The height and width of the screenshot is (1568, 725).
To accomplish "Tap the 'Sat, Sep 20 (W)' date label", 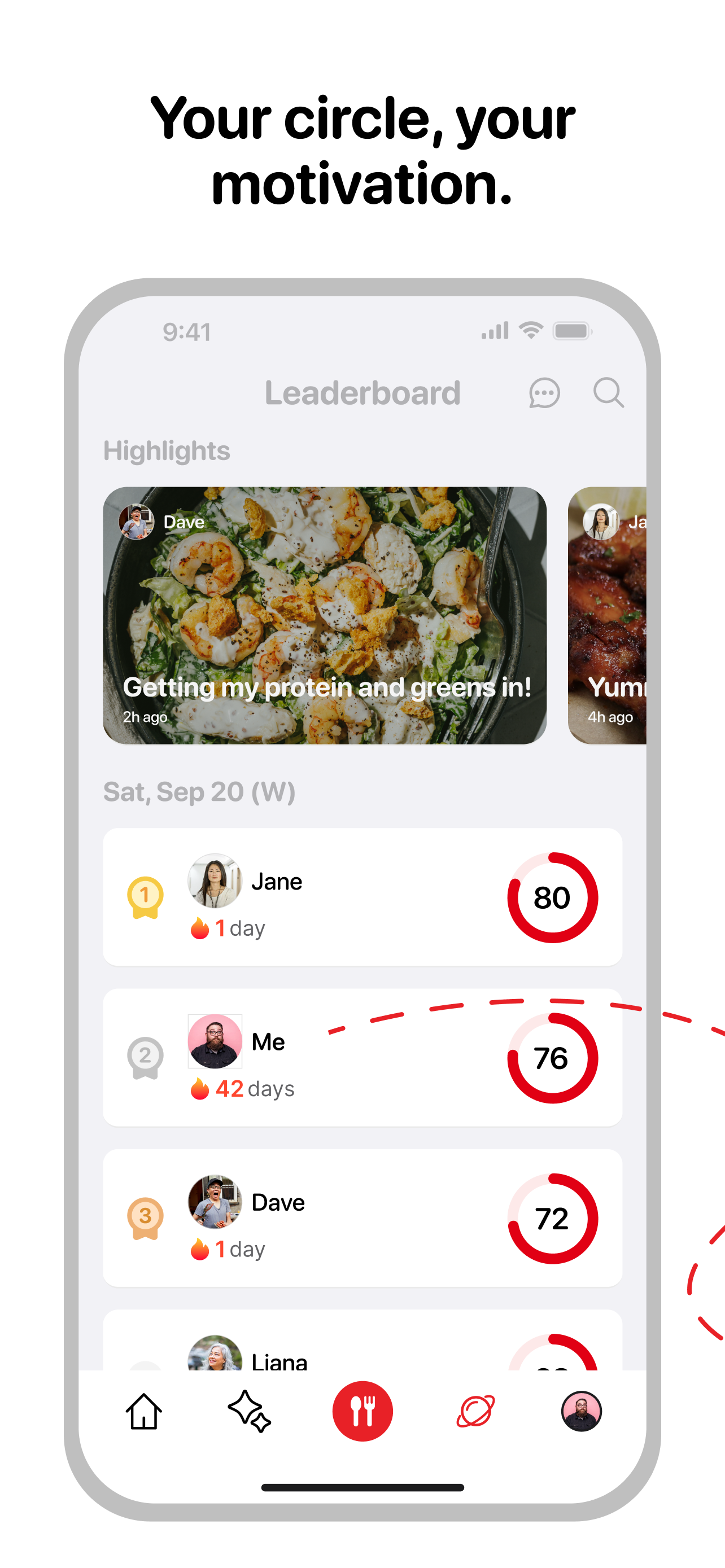I will (x=199, y=791).
